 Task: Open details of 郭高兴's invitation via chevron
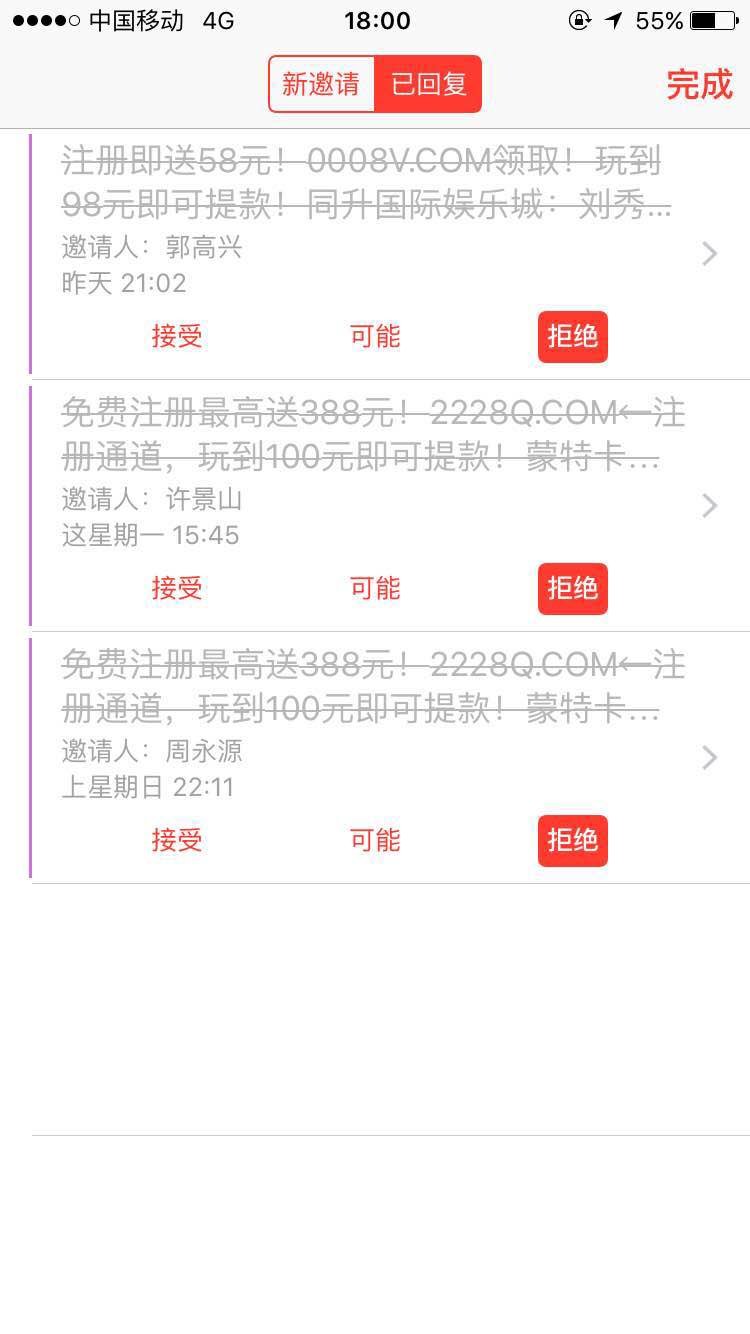coord(710,253)
